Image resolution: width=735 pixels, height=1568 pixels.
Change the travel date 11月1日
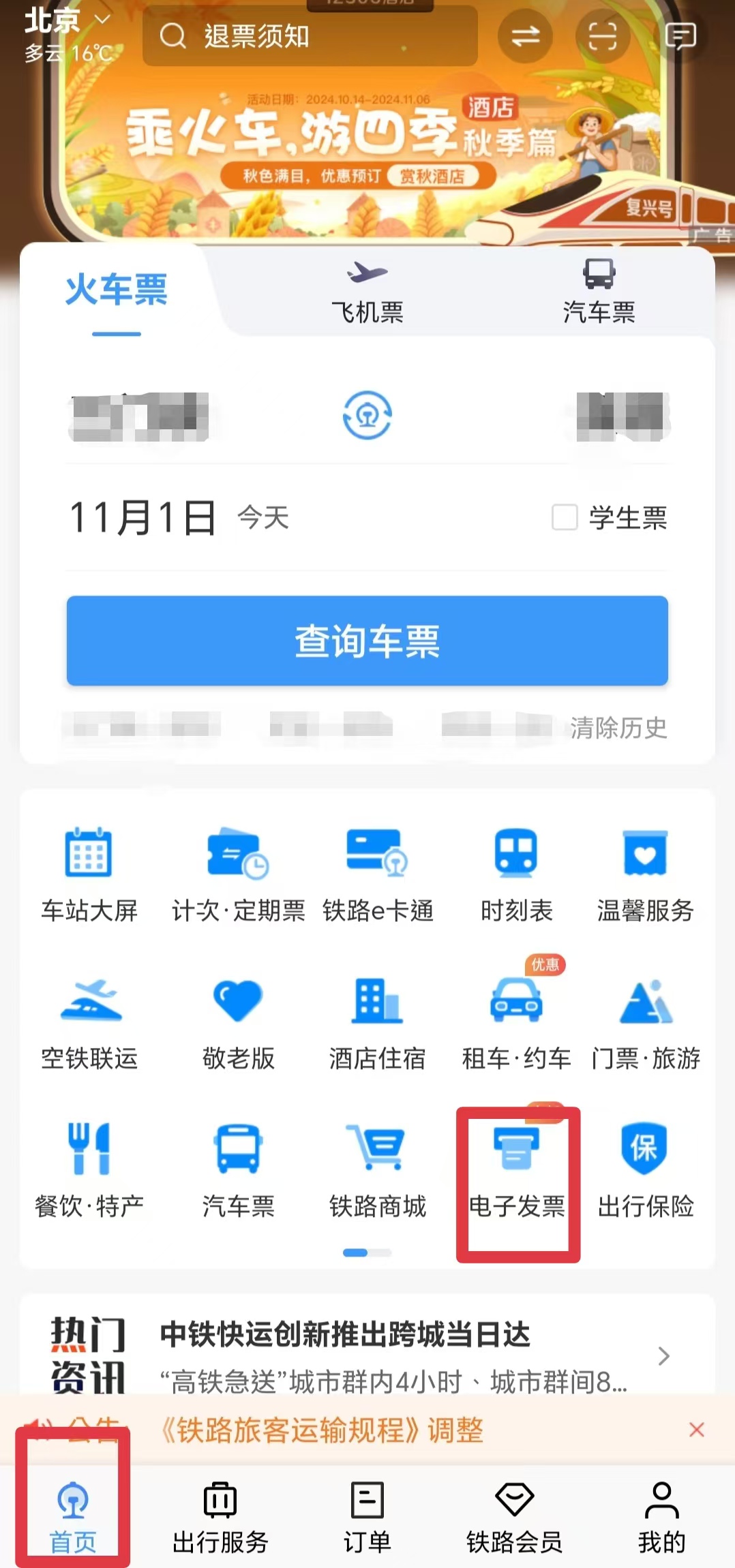(143, 517)
